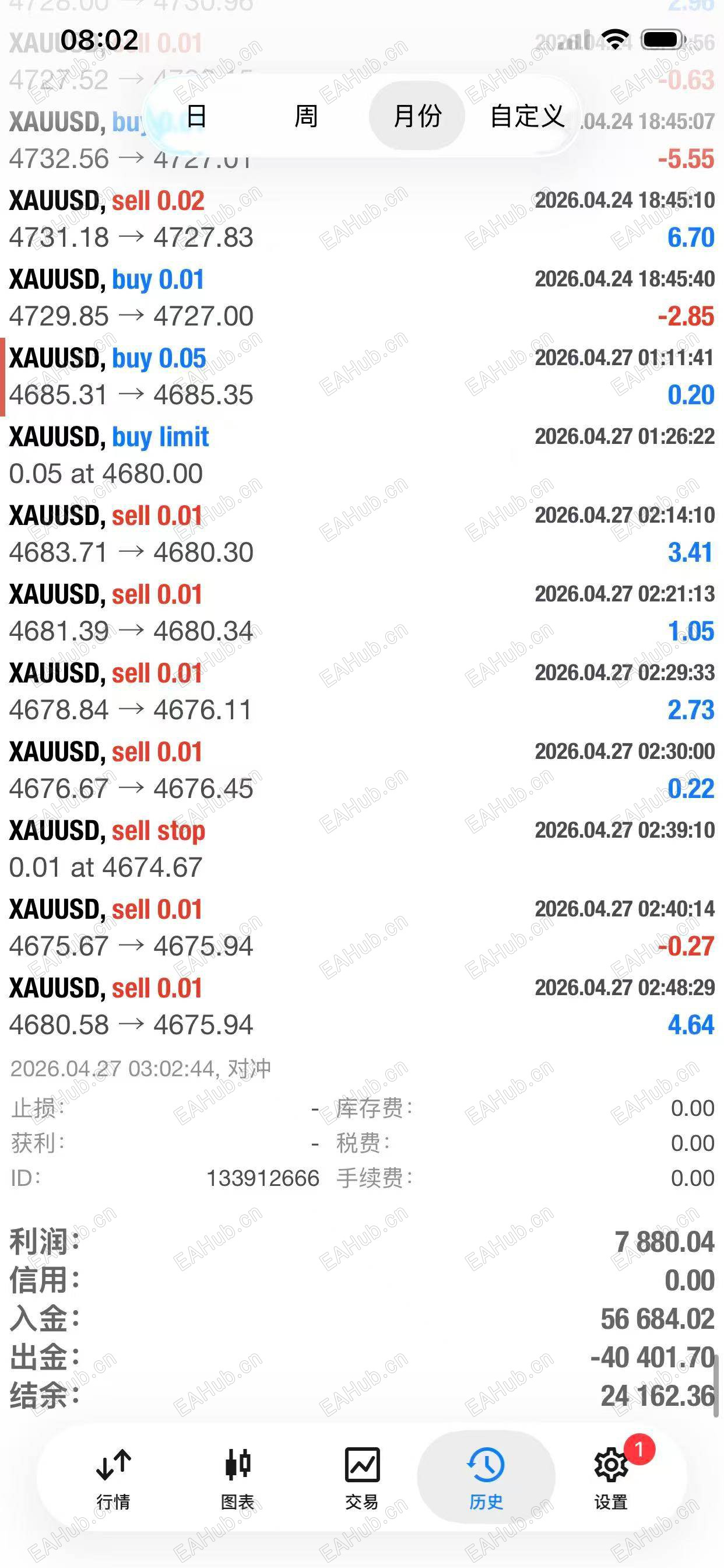Expand the sell stop order at 4674.67
724x1568 pixels.
(362, 849)
